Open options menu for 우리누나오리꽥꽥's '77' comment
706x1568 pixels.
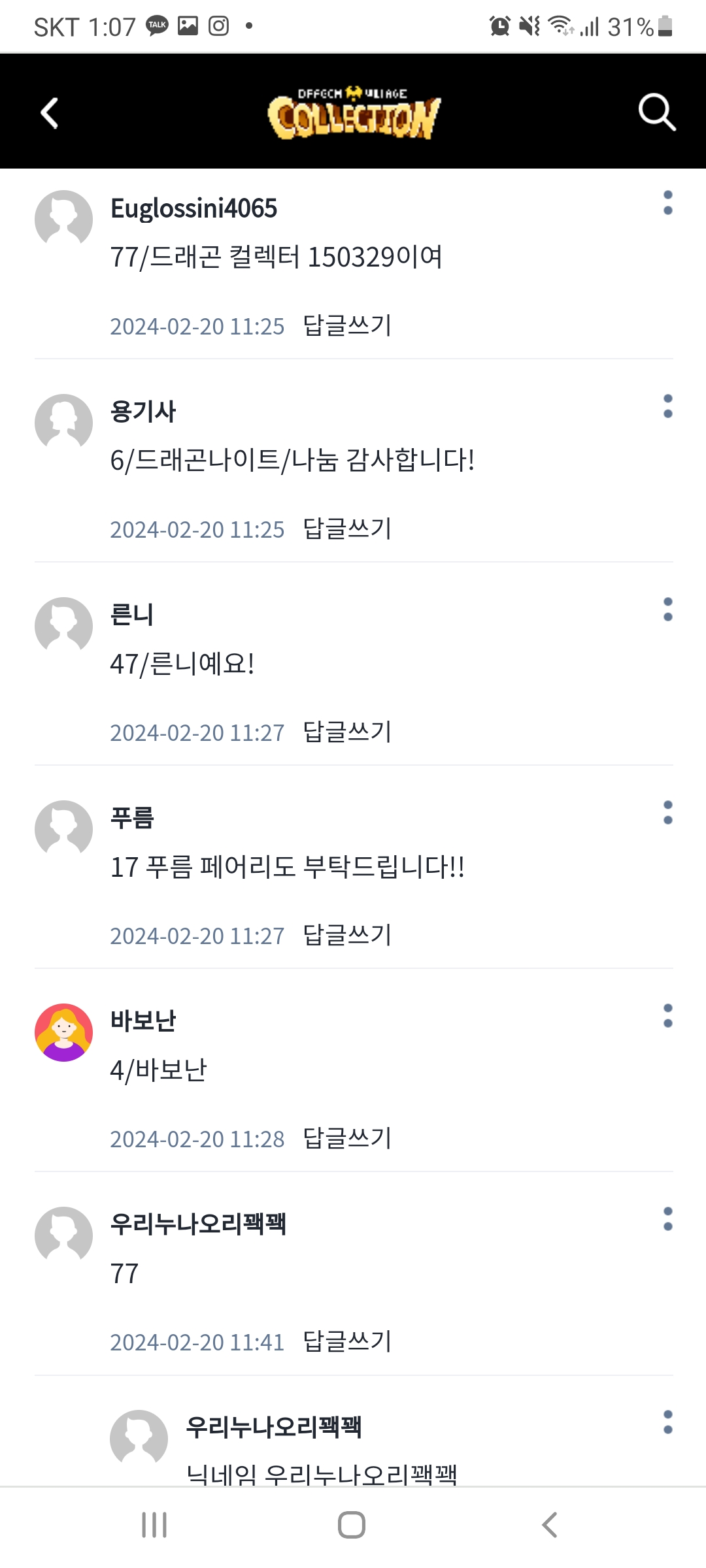667,1218
